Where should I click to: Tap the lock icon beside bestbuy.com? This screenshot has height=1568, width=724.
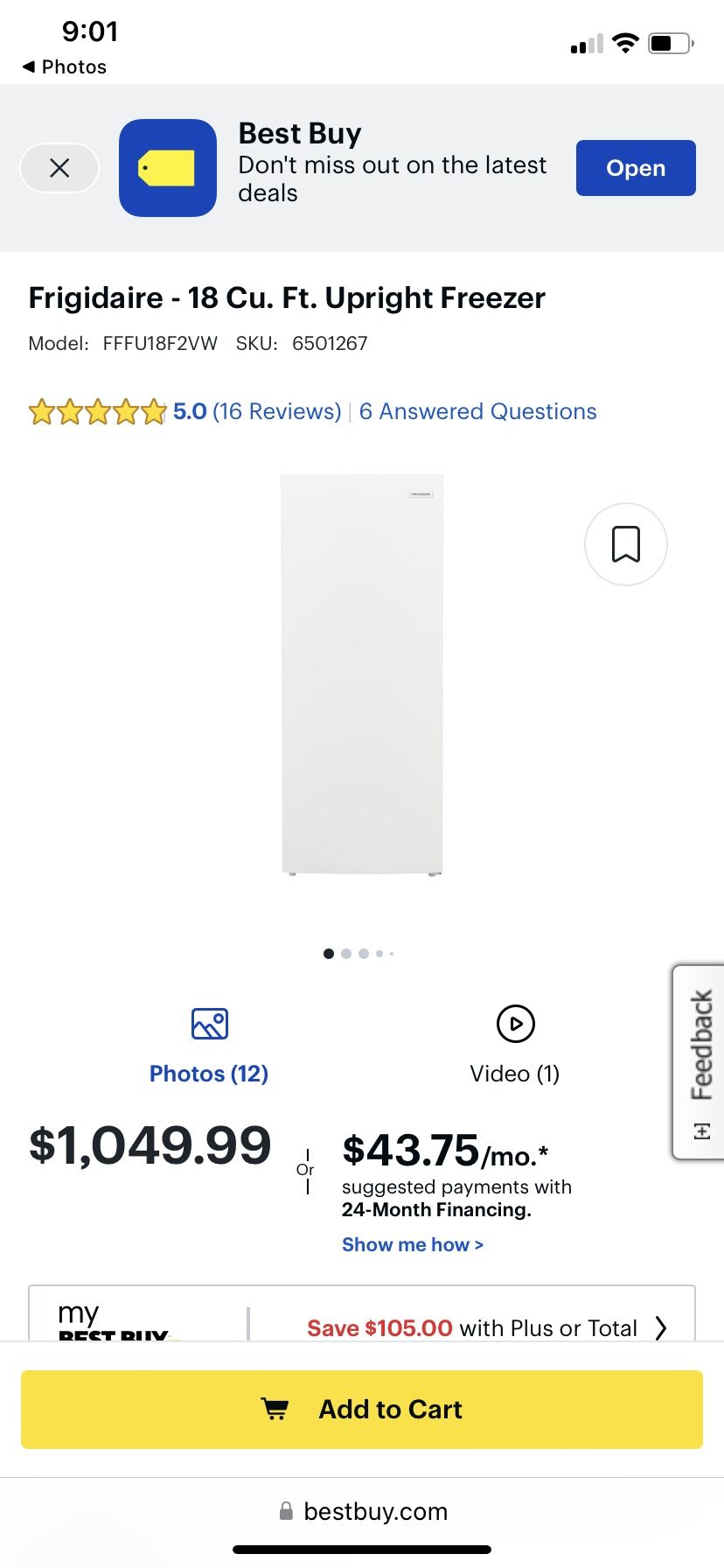[x=285, y=1511]
